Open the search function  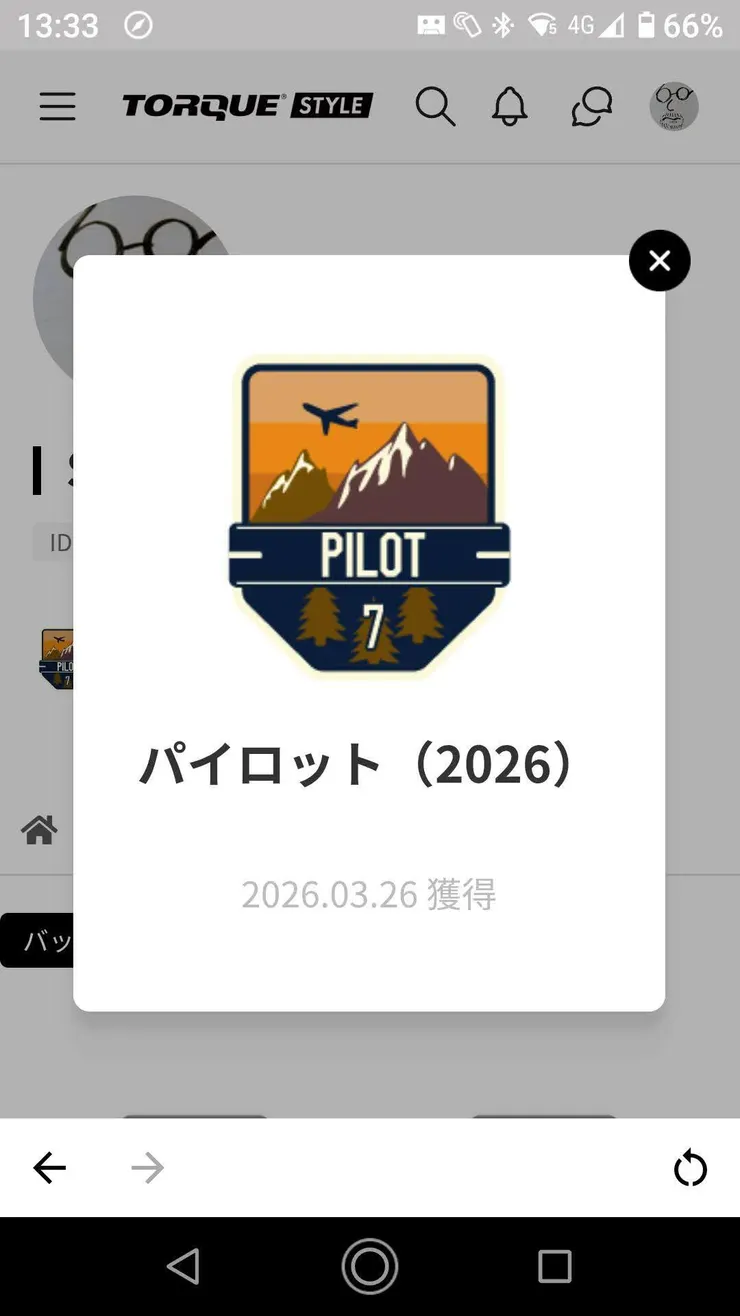tap(435, 107)
